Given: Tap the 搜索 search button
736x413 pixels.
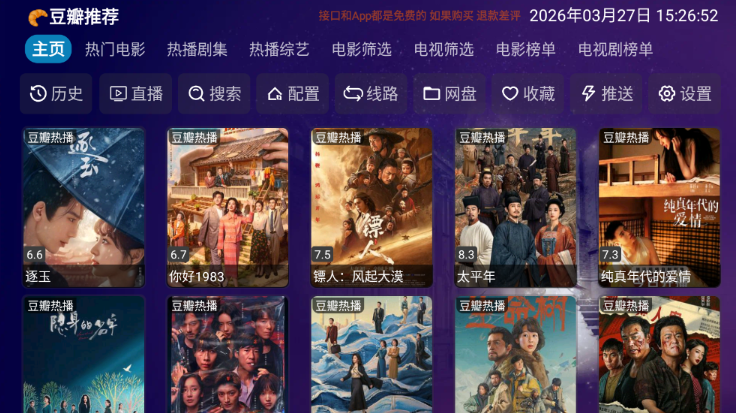Looking at the screenshot, I should [214, 94].
